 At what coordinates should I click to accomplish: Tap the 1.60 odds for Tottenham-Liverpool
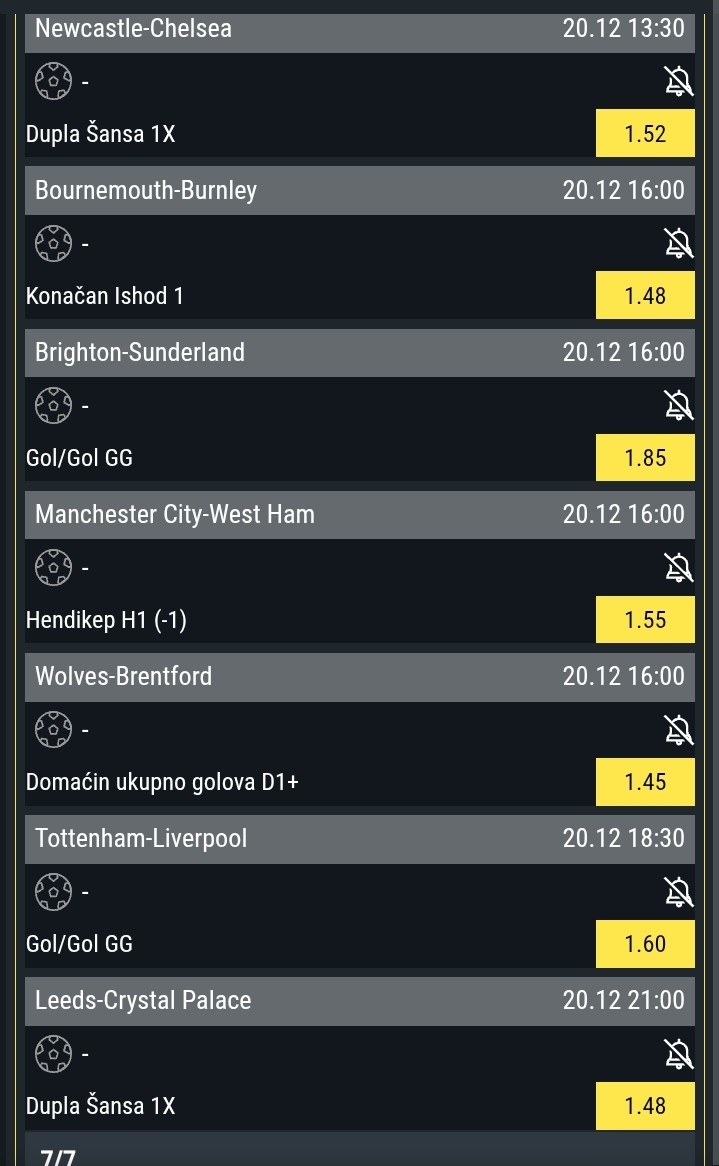pos(645,944)
